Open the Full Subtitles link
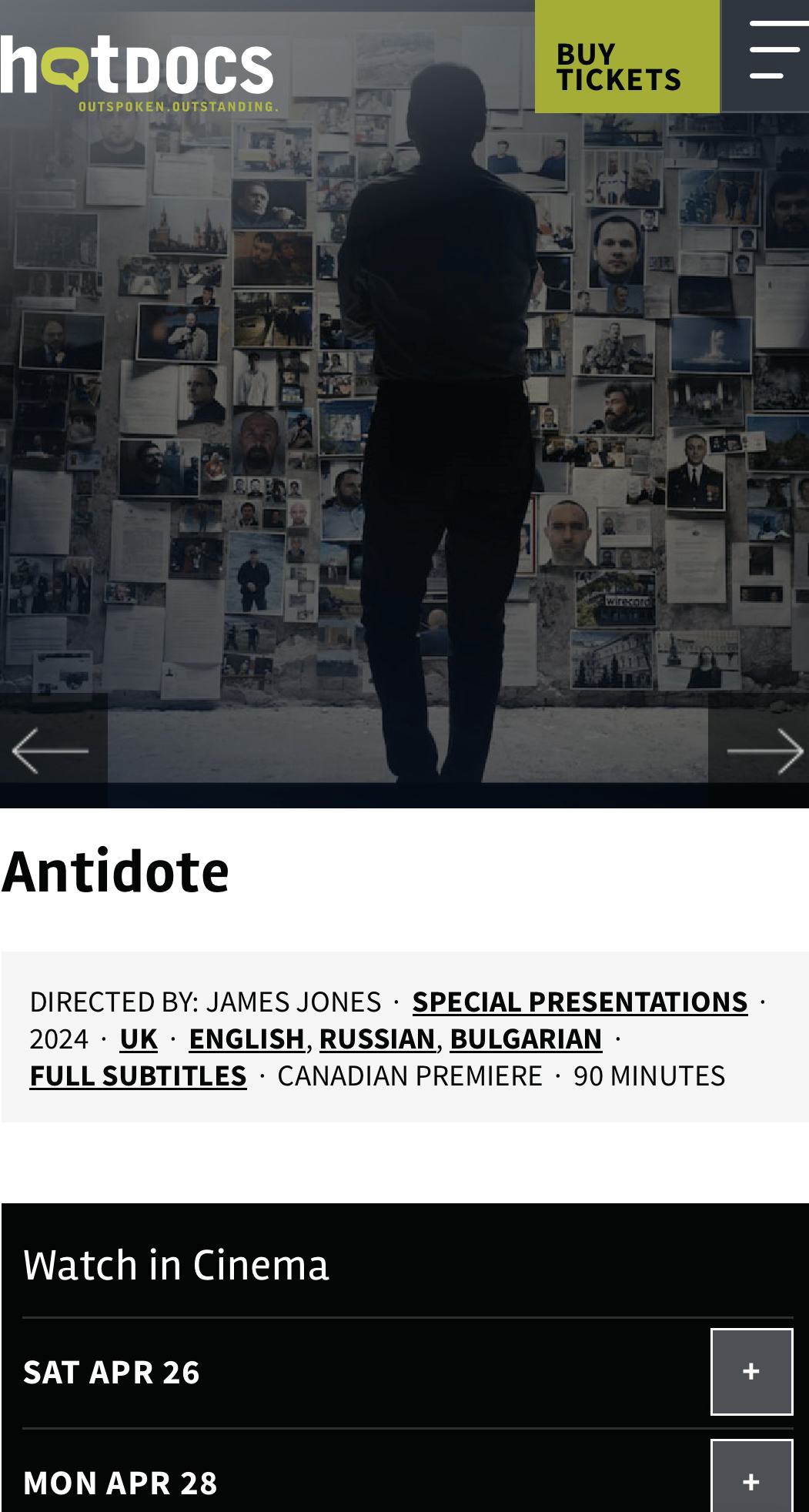Screen dimensions: 809x1512 pyautogui.click(x=138, y=1075)
